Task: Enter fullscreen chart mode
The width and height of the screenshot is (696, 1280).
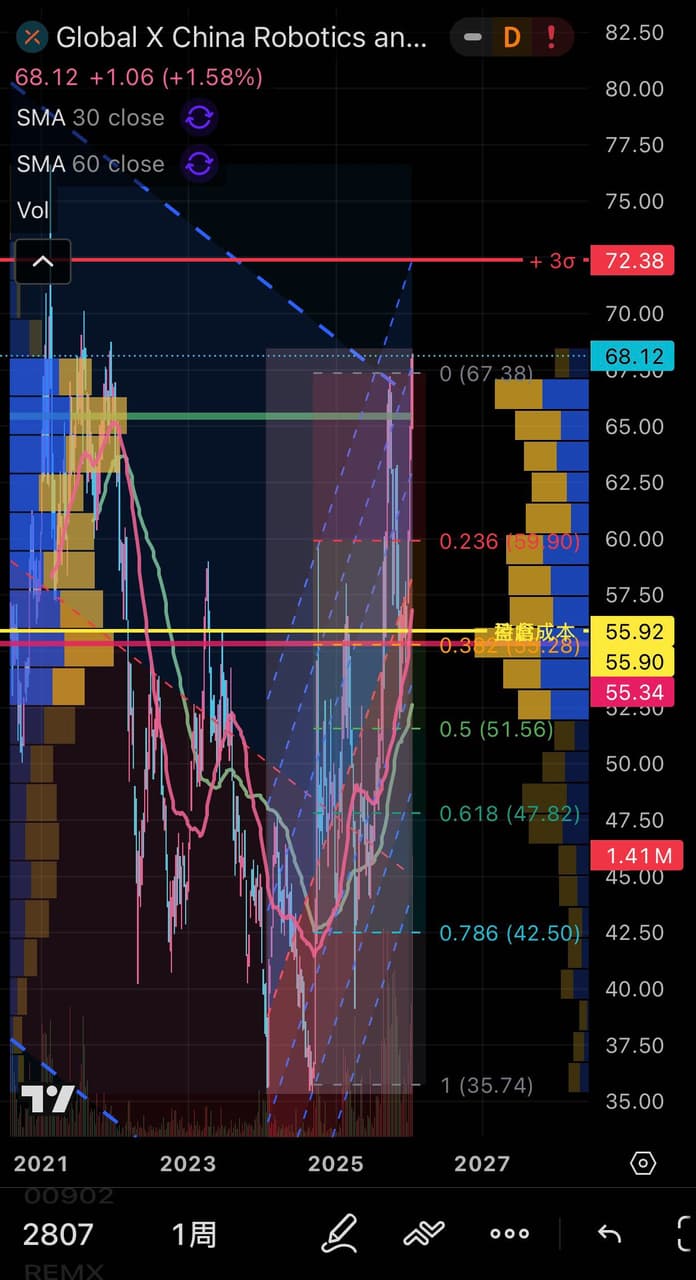Action: pyautogui.click(x=685, y=1234)
